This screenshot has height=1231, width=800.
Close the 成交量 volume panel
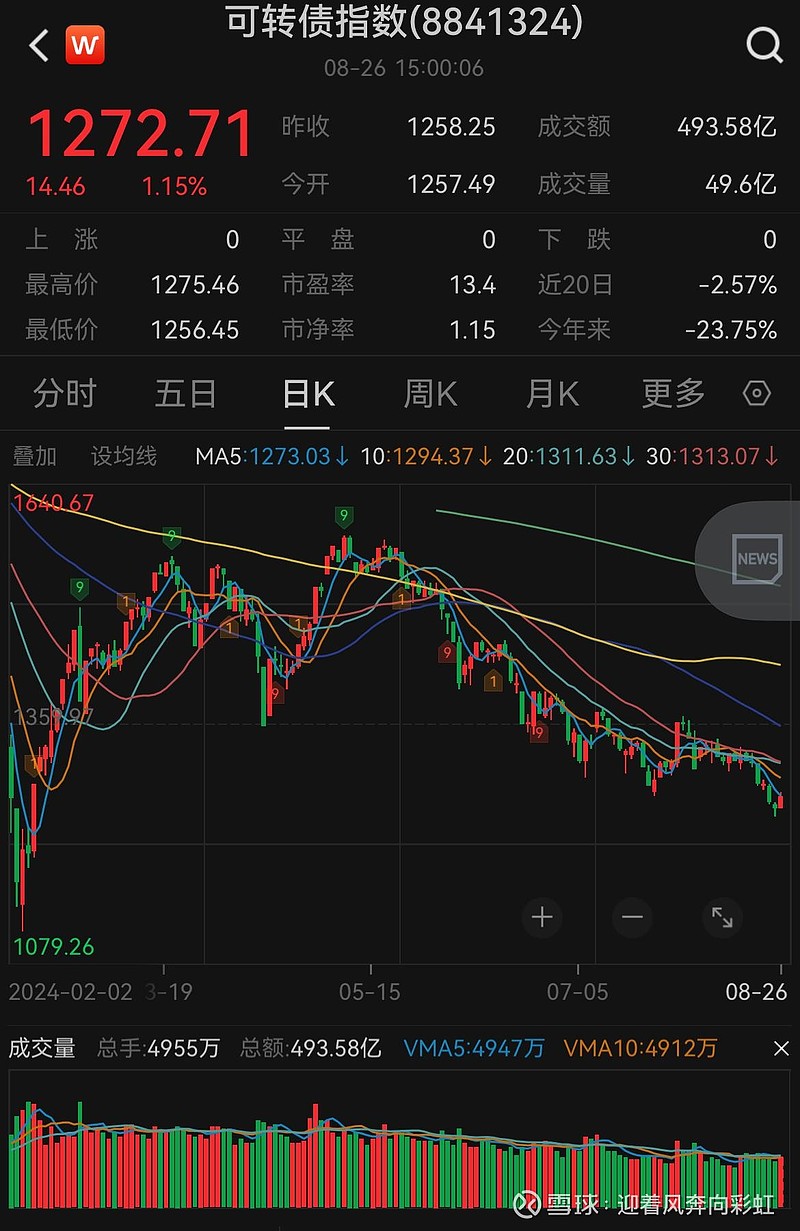[x=782, y=1049]
